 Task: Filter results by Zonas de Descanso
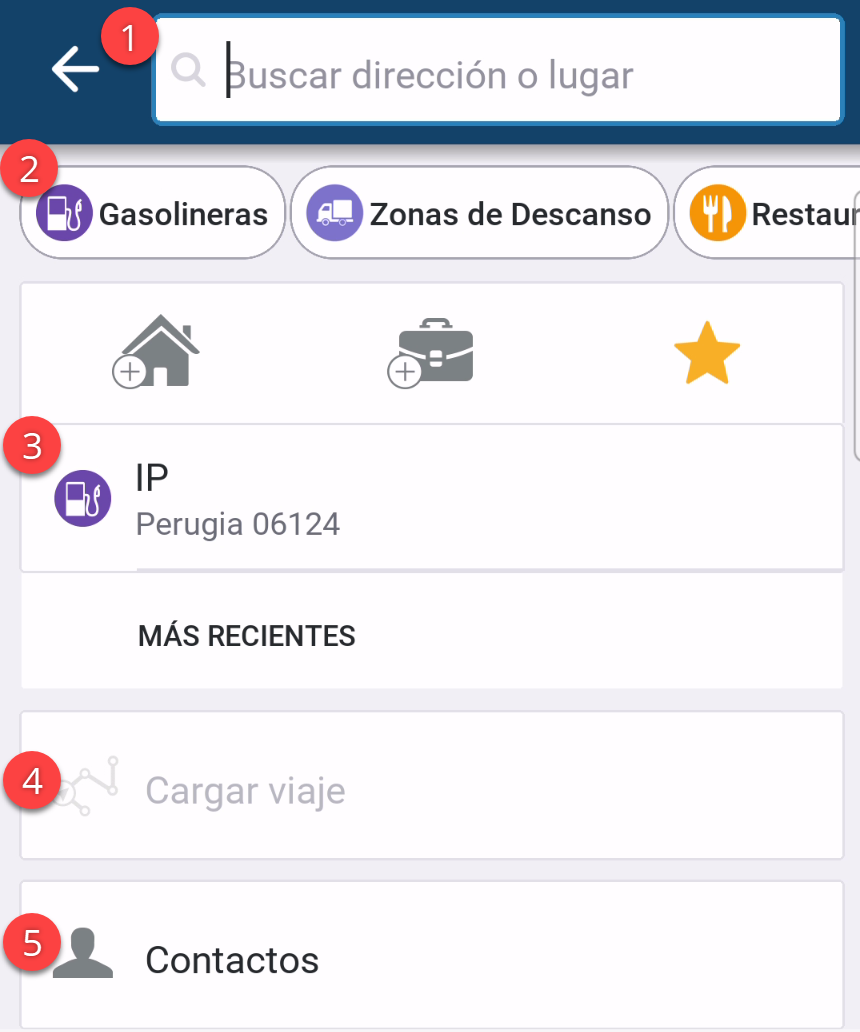[479, 212]
